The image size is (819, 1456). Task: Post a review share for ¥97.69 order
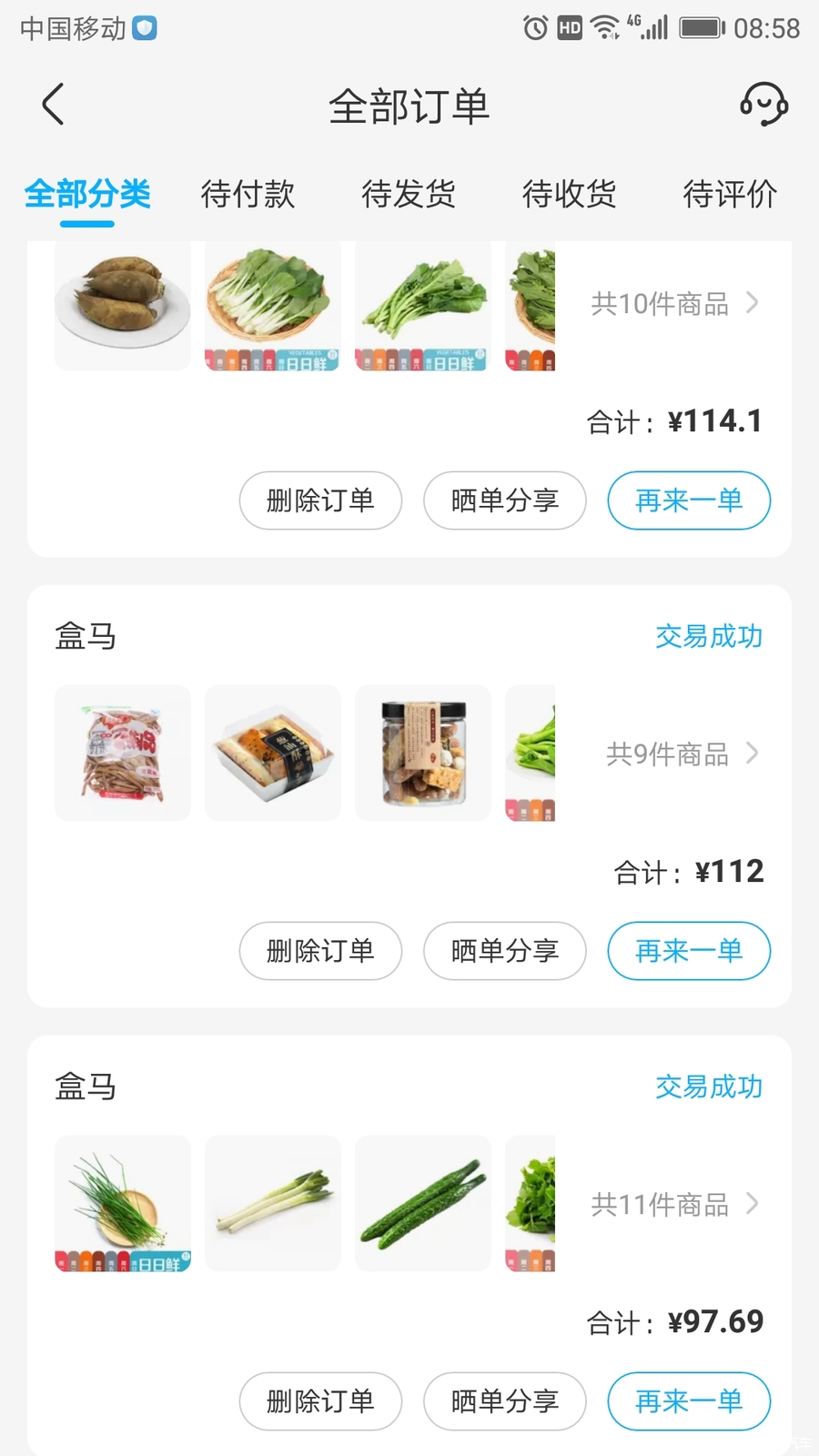click(x=505, y=1401)
